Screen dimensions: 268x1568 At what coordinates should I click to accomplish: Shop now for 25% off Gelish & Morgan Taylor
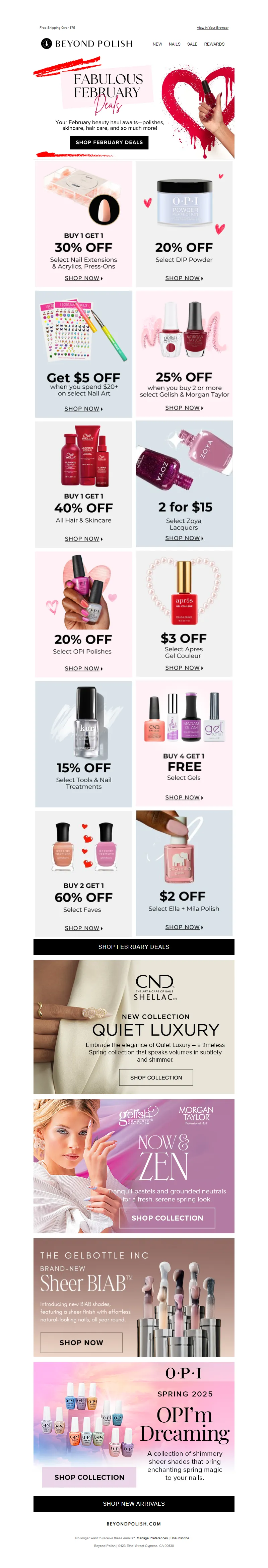pyautogui.click(x=184, y=408)
